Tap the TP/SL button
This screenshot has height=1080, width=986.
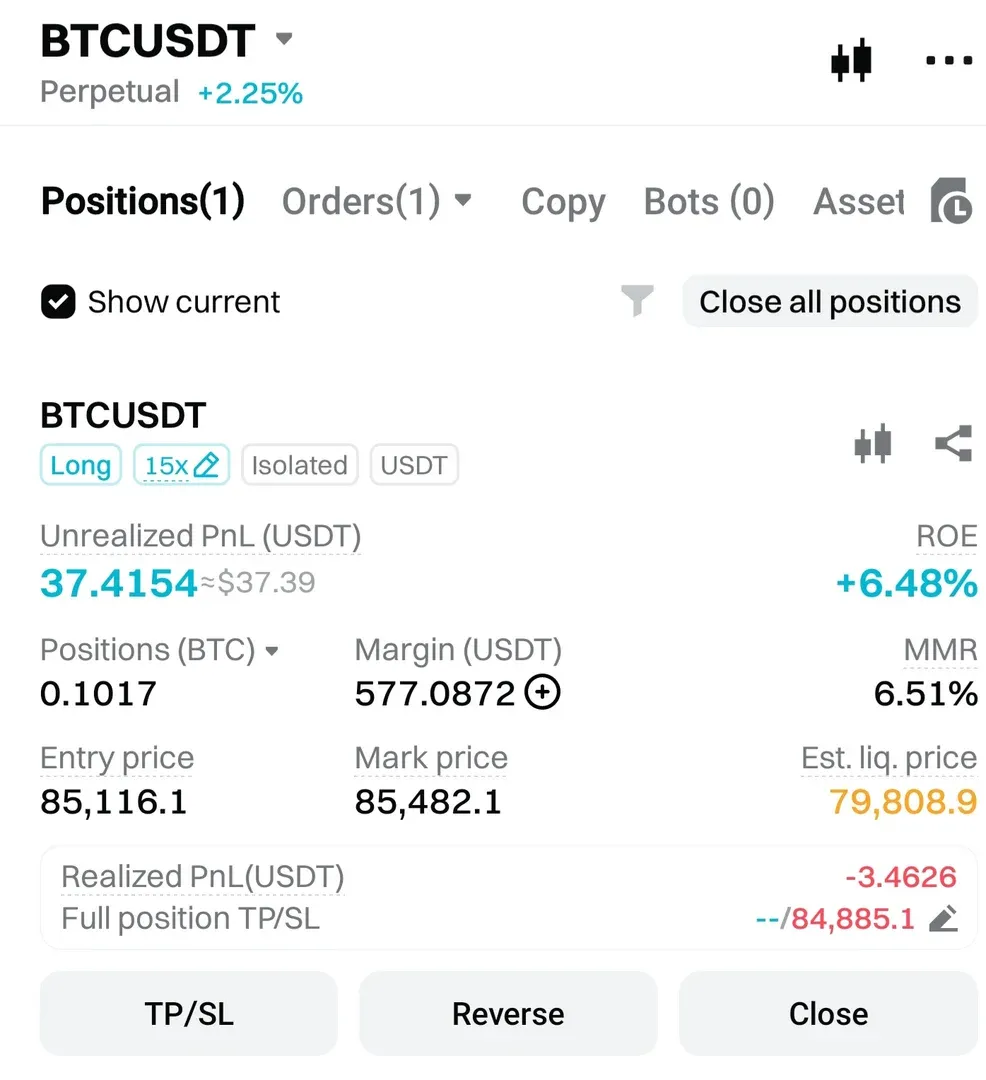189,1013
